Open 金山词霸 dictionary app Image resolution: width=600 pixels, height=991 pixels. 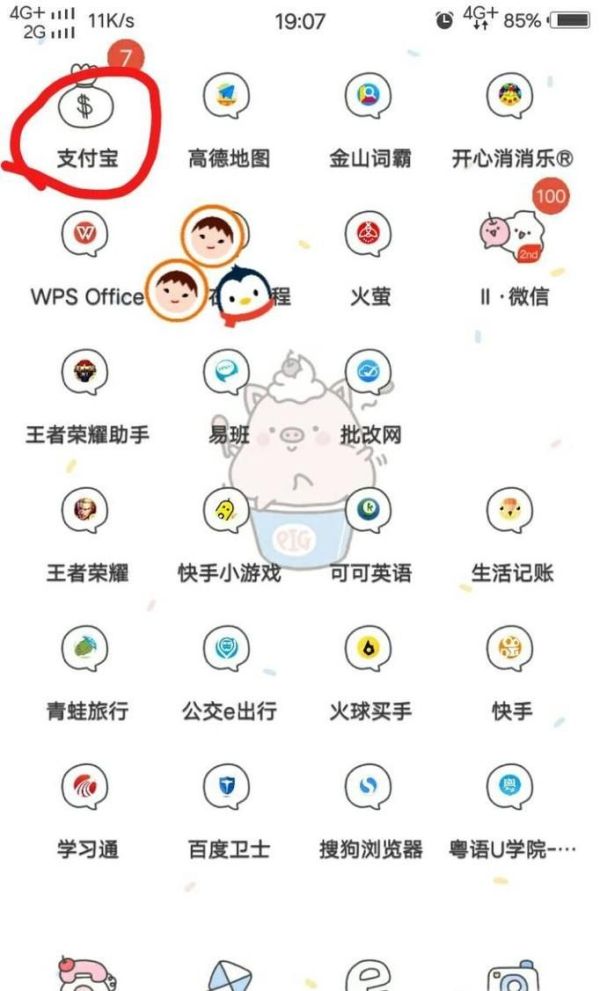[x=369, y=98]
